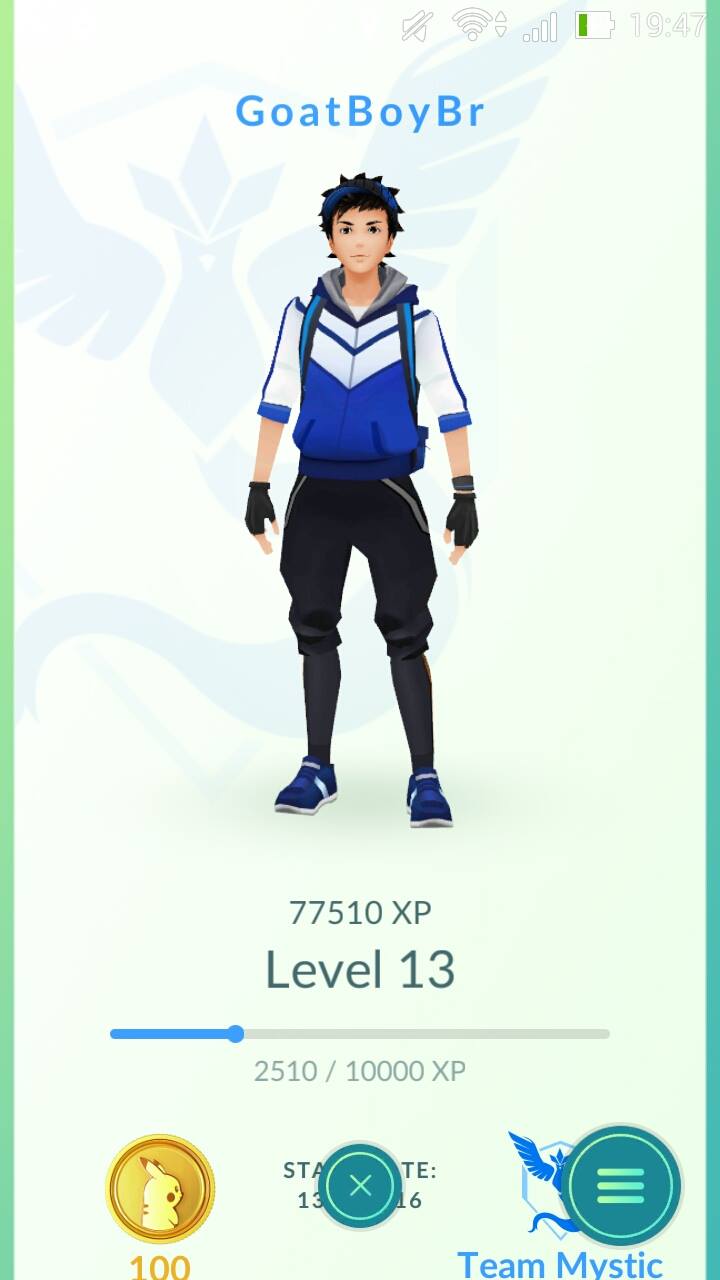Open the green hamburger menu button

620,1186
